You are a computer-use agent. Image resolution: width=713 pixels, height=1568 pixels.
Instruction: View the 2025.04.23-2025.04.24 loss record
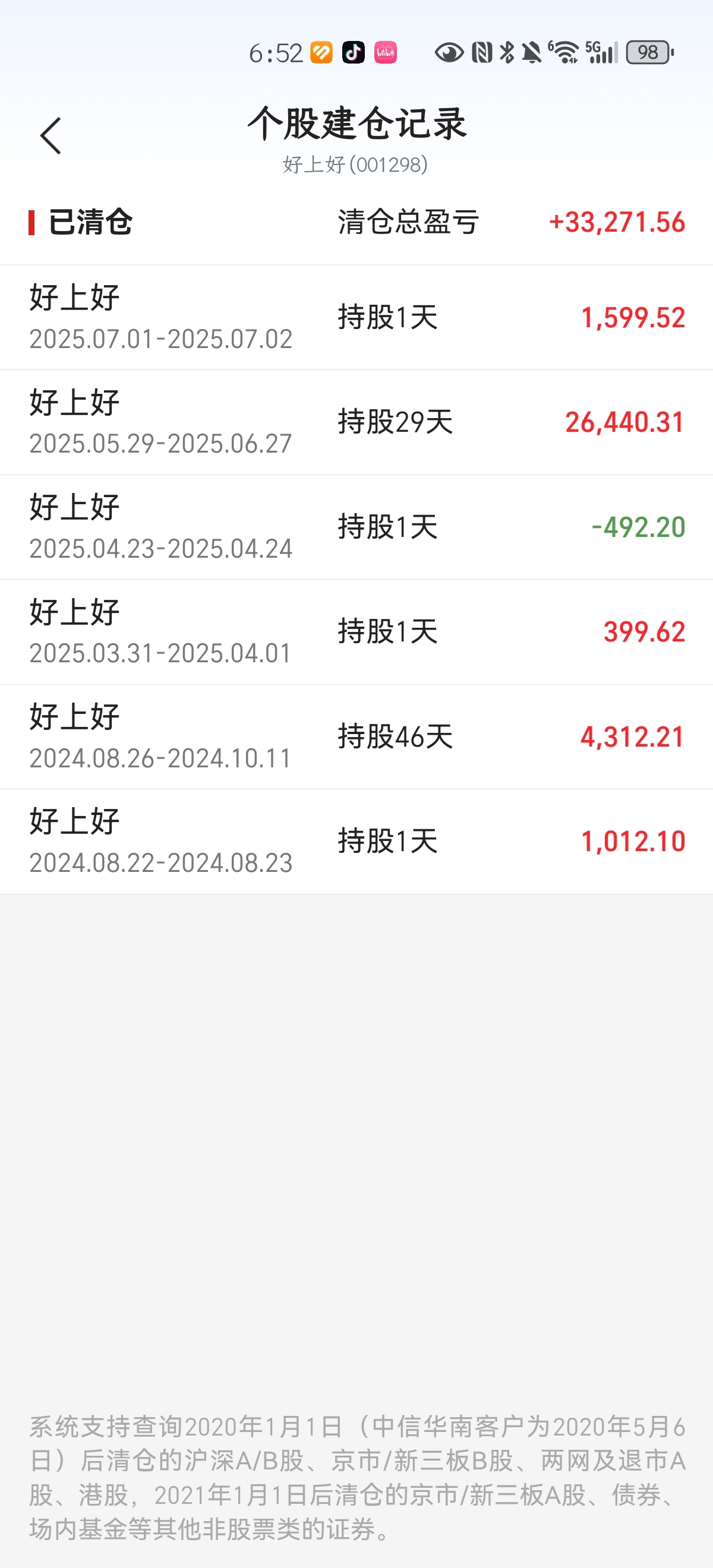(x=356, y=527)
